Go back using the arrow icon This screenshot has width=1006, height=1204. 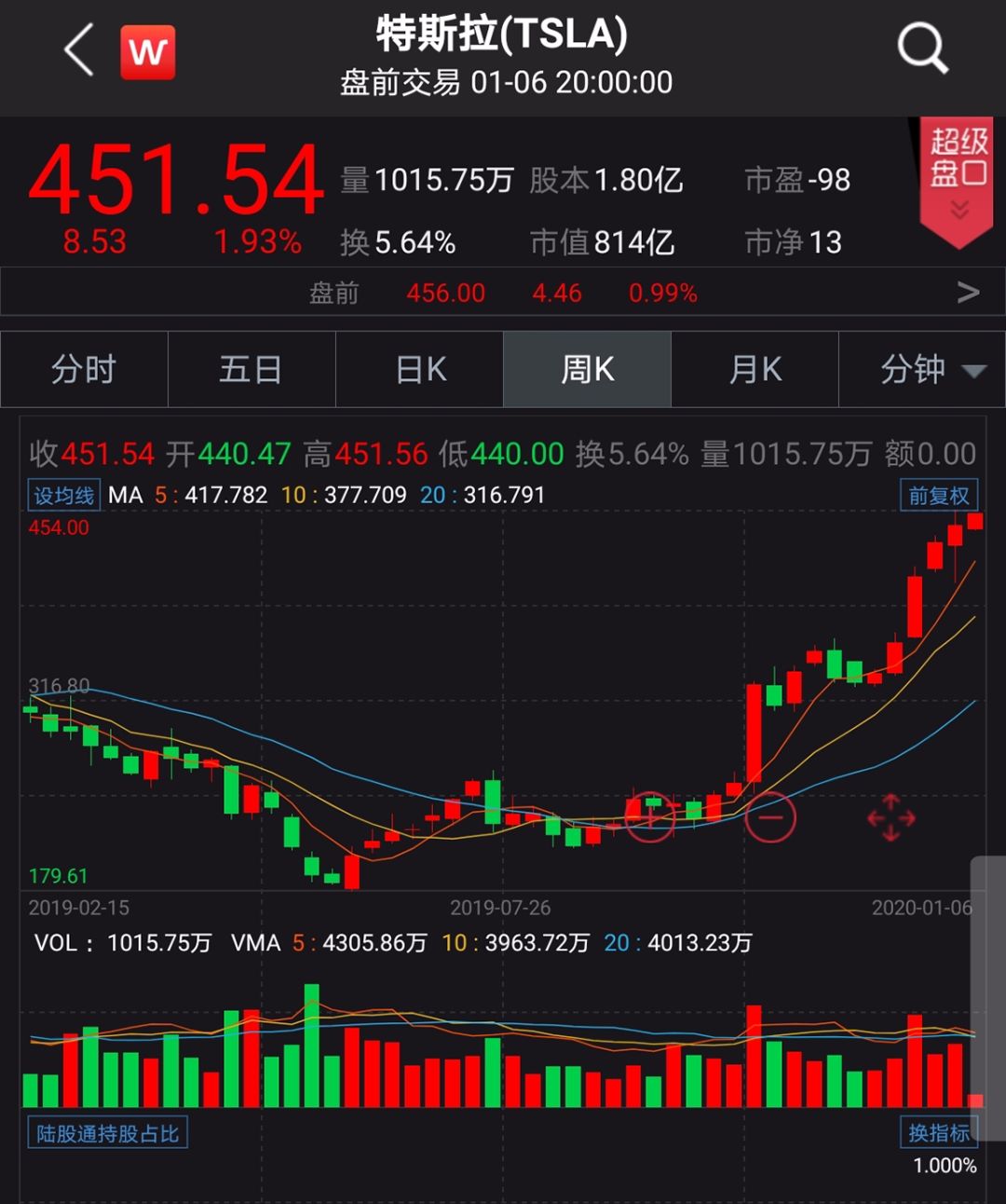click(79, 51)
